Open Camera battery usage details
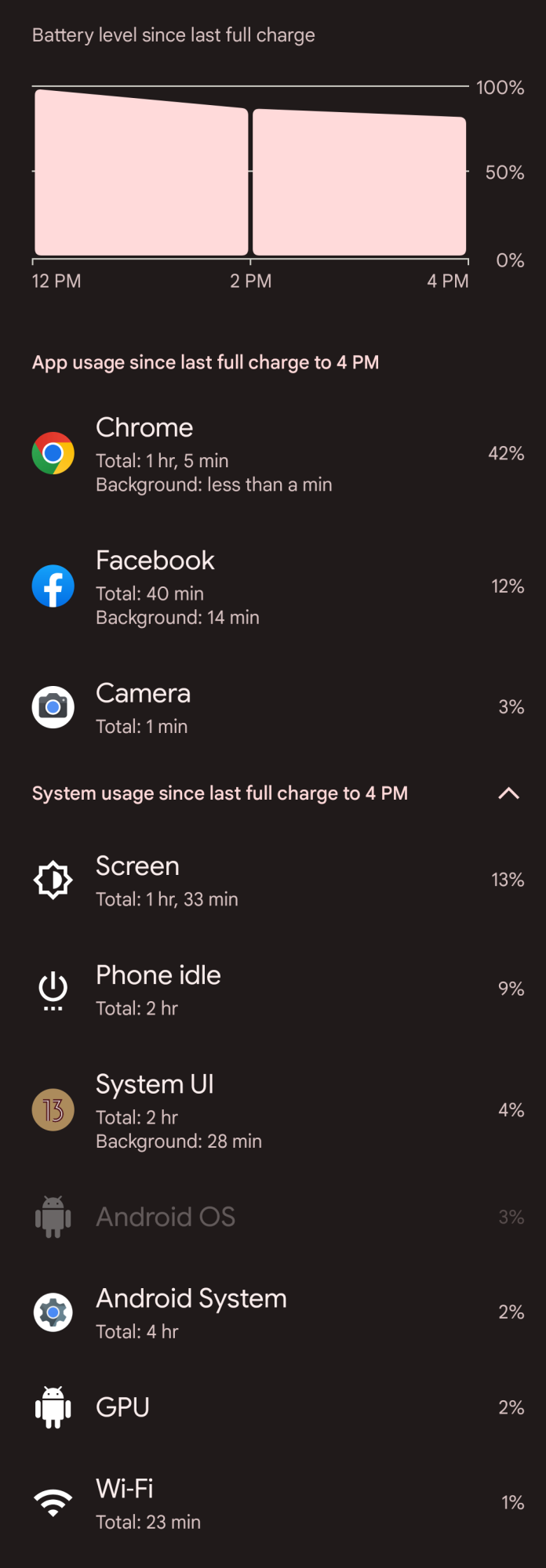This screenshot has width=546, height=1568. coord(273,708)
